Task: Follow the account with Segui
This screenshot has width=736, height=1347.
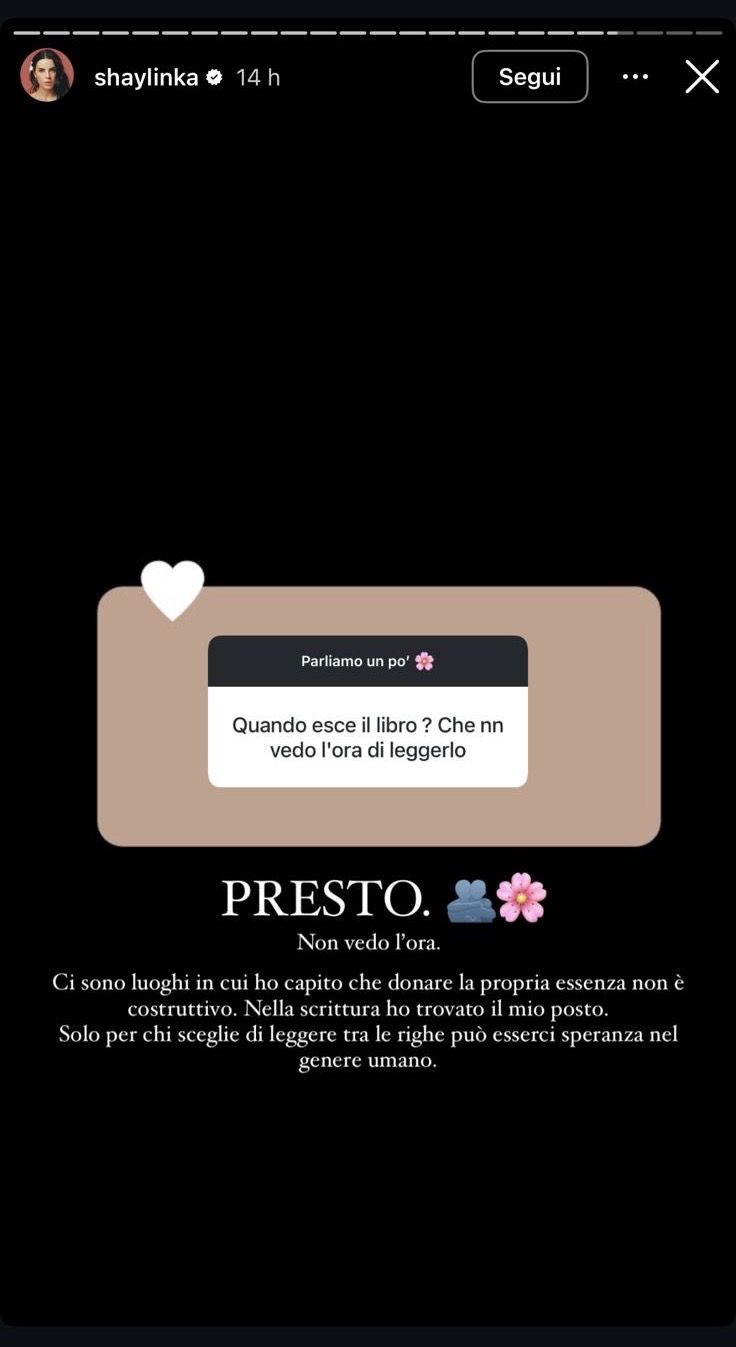Action: [x=530, y=76]
